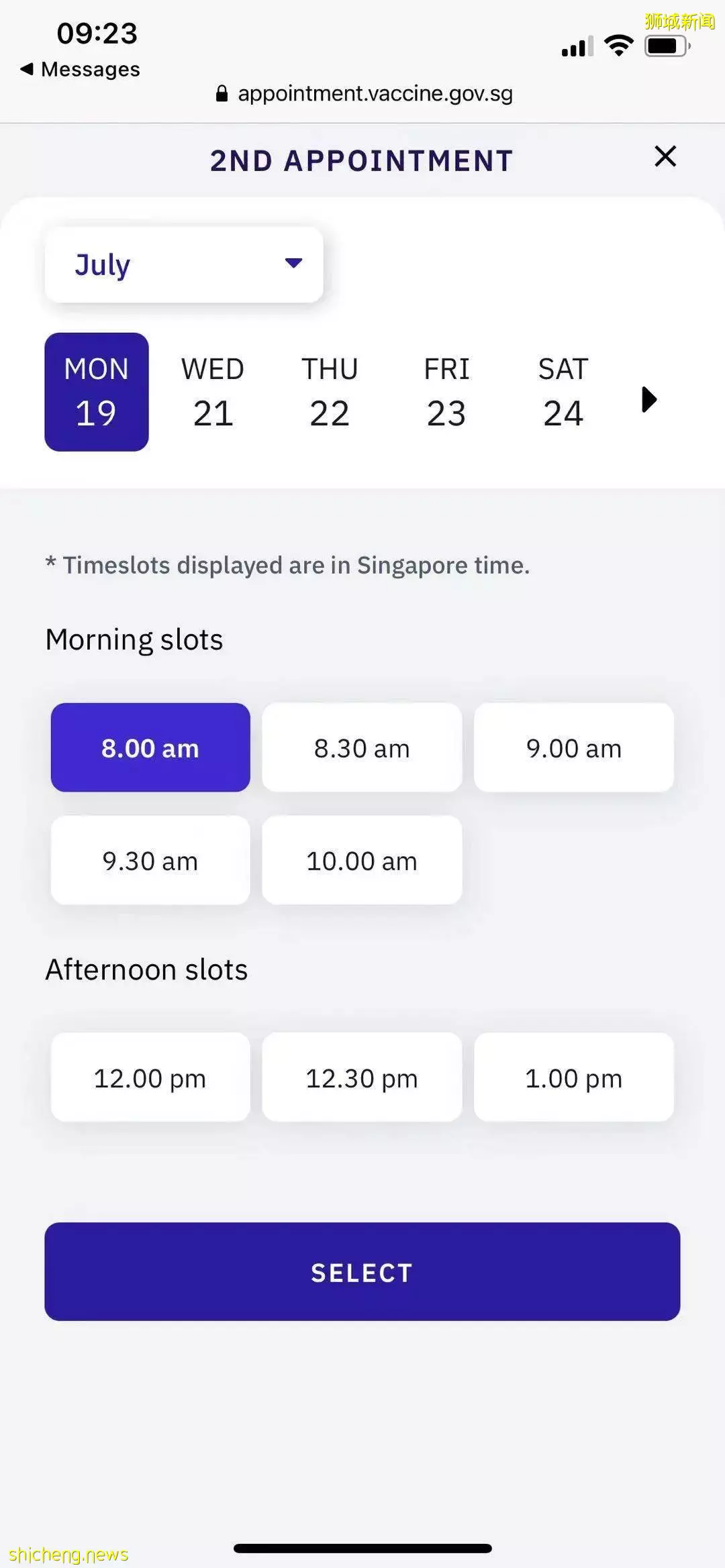The height and width of the screenshot is (1568, 725).
Task: Pick the 9.30 am slot
Action: (150, 860)
